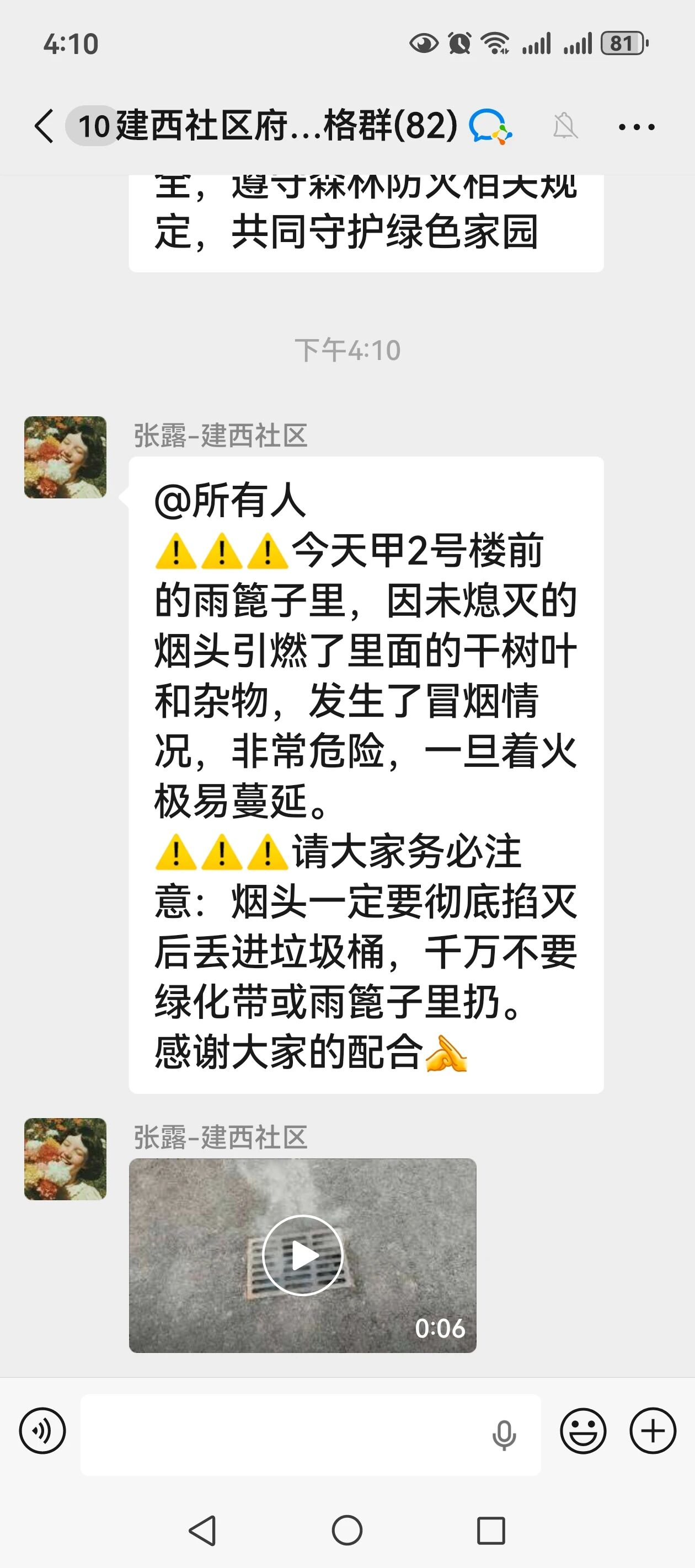Switch to voice message input
This screenshot has height=1568, width=695.
coord(42,1430)
